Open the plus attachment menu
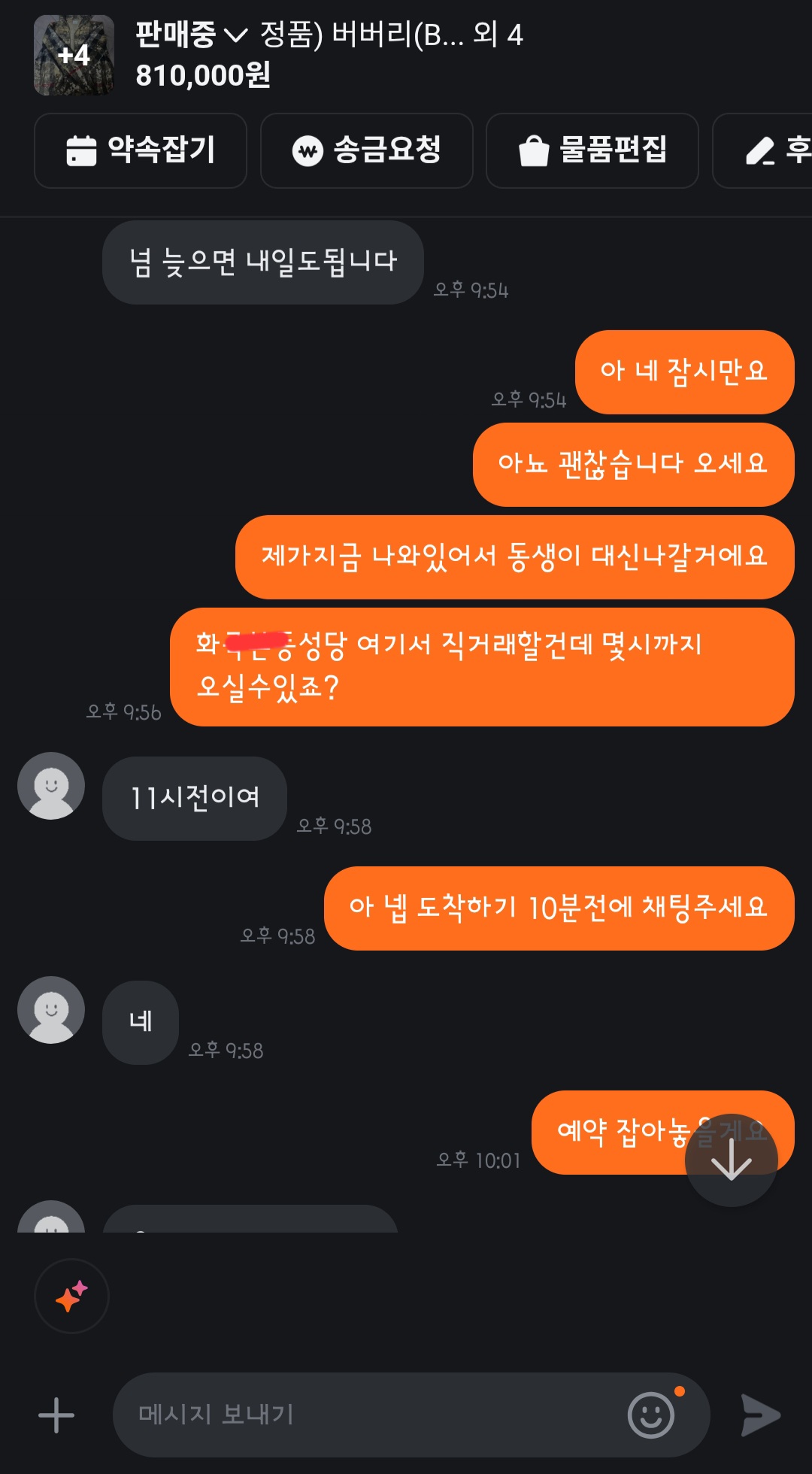 click(56, 1415)
